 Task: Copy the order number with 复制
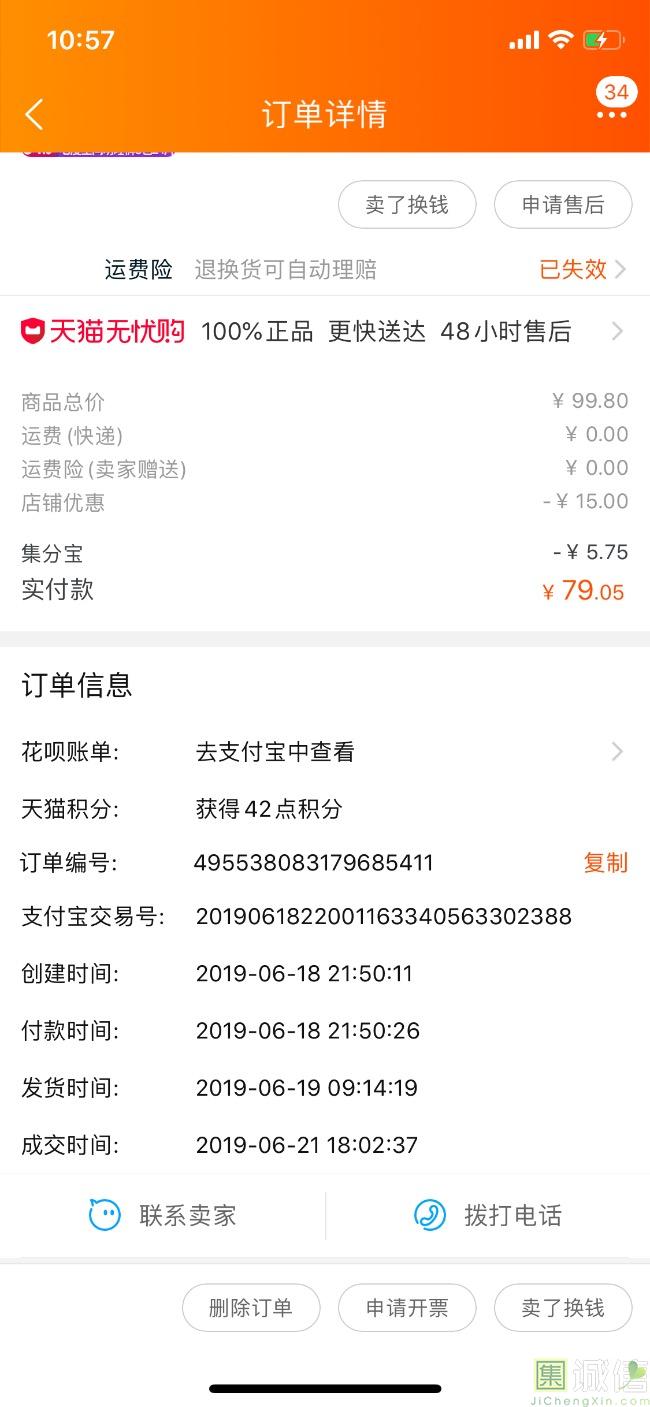(x=606, y=863)
